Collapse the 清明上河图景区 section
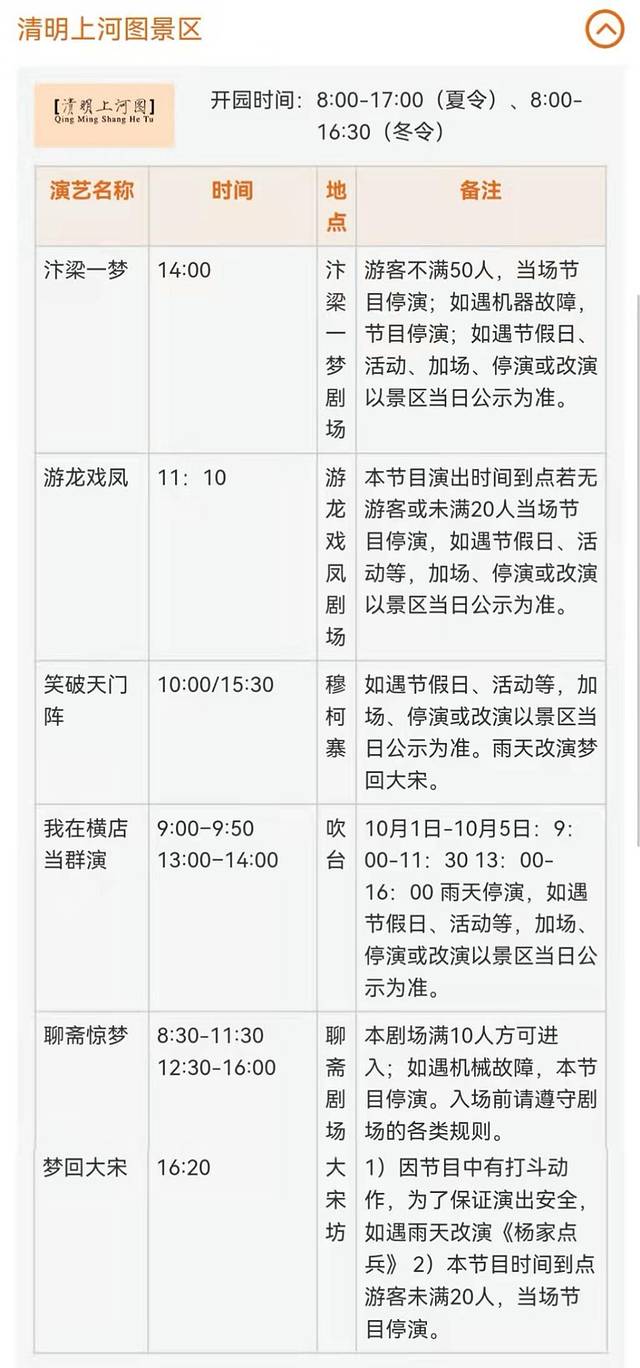 pyautogui.click(x=604, y=29)
